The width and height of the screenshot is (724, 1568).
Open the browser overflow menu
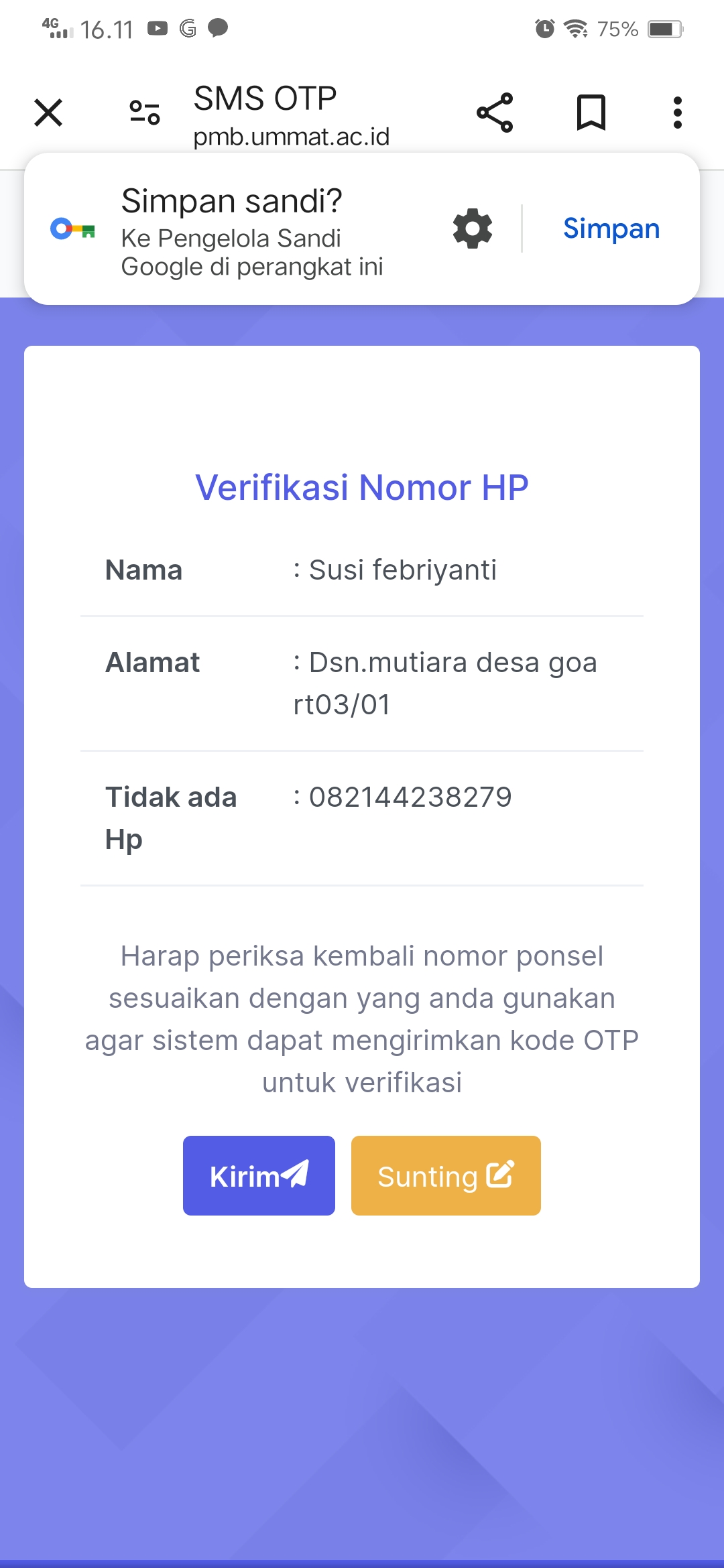tap(678, 113)
